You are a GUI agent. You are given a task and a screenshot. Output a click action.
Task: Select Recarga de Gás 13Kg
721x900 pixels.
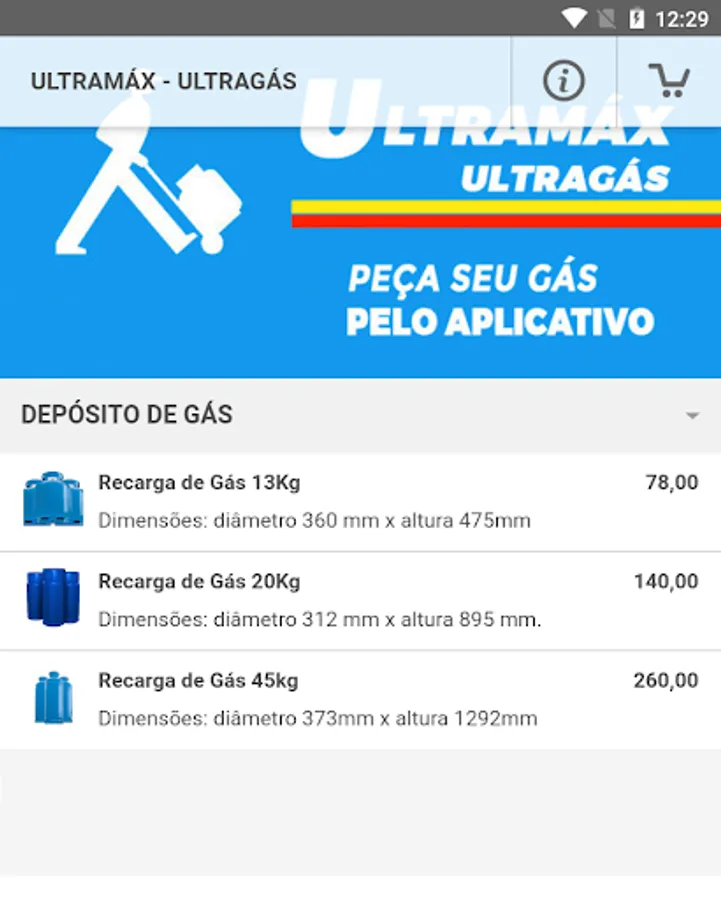click(360, 501)
